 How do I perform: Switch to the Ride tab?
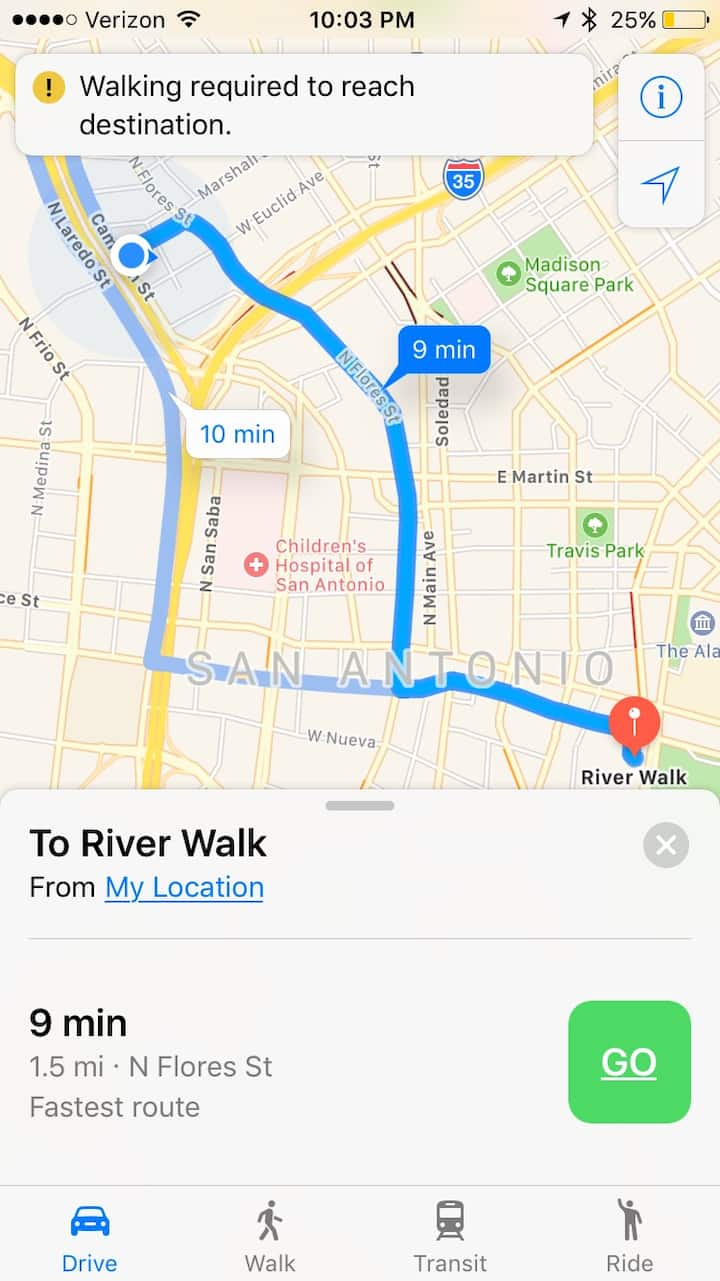629,1237
